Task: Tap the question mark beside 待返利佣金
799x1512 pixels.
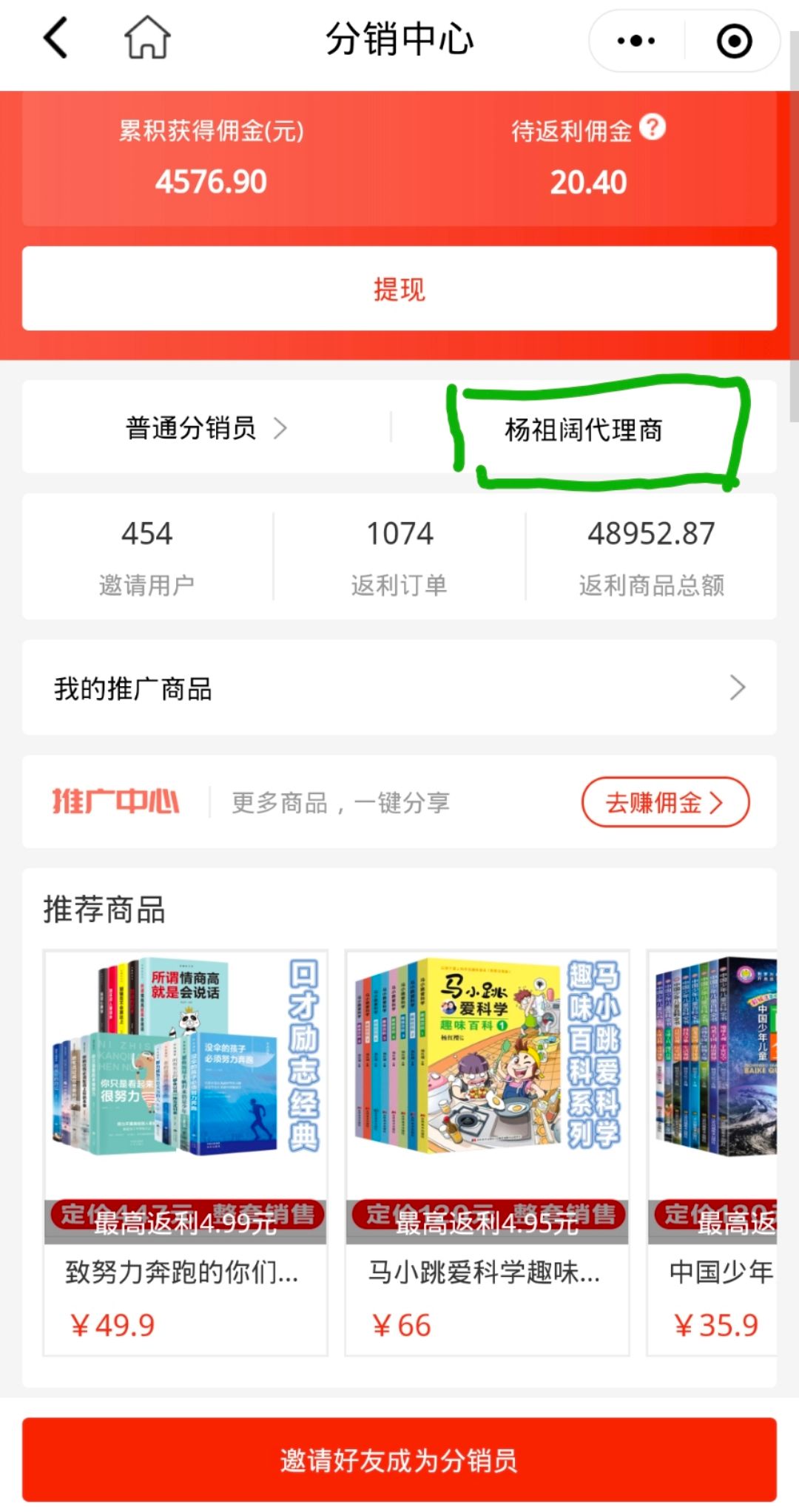Action: (x=653, y=127)
